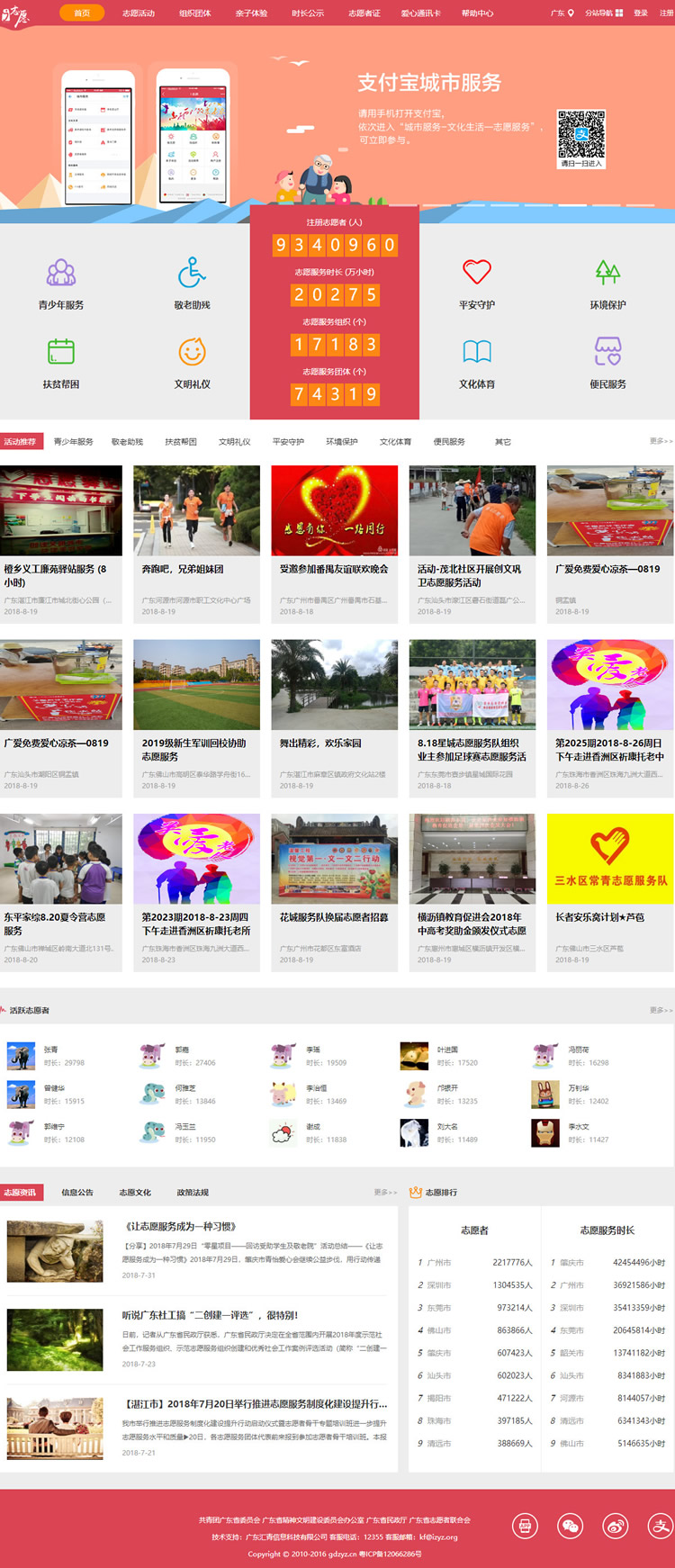
Task: Open the 时长公示 page
Action: 308,14
